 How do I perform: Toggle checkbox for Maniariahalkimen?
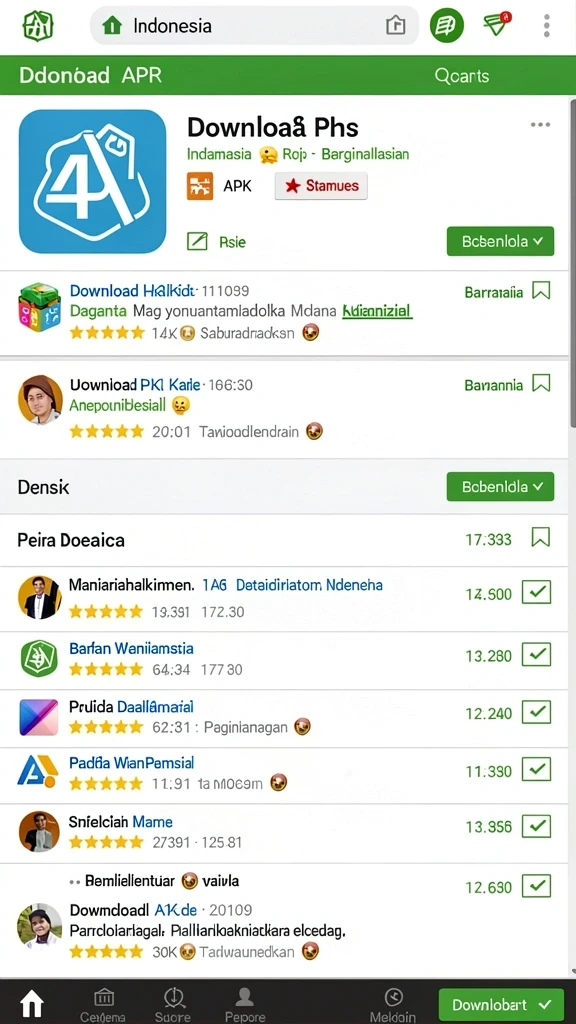click(537, 592)
